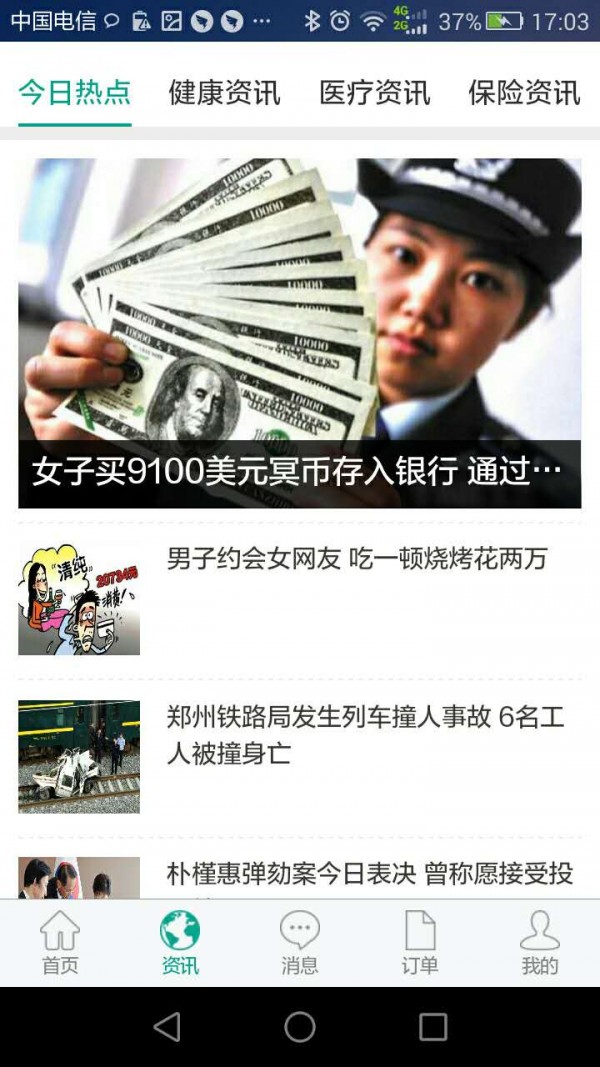Open the 女子买9100美元冥币 headline story
Viewport: 600px width, 1067px height.
pyautogui.click(x=299, y=333)
